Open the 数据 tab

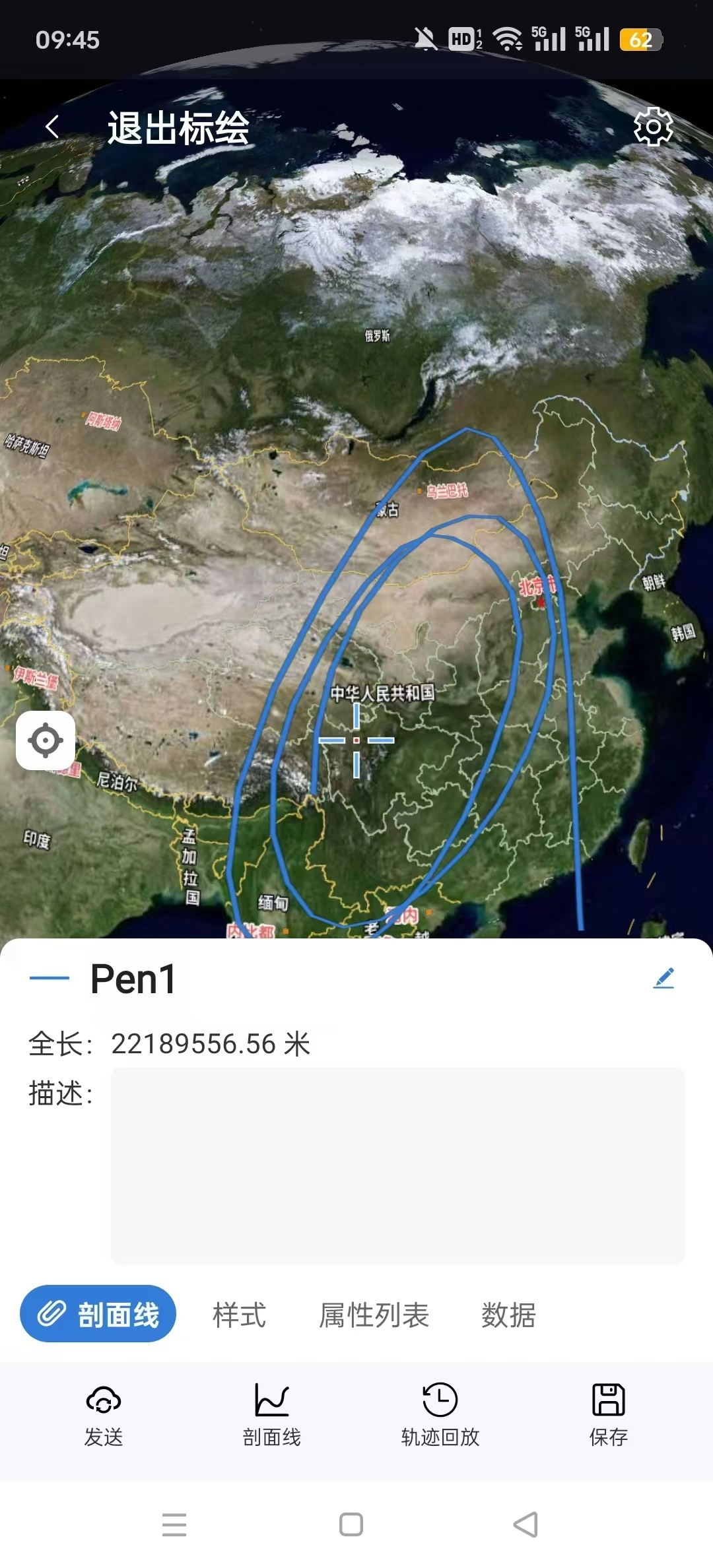tap(508, 1315)
